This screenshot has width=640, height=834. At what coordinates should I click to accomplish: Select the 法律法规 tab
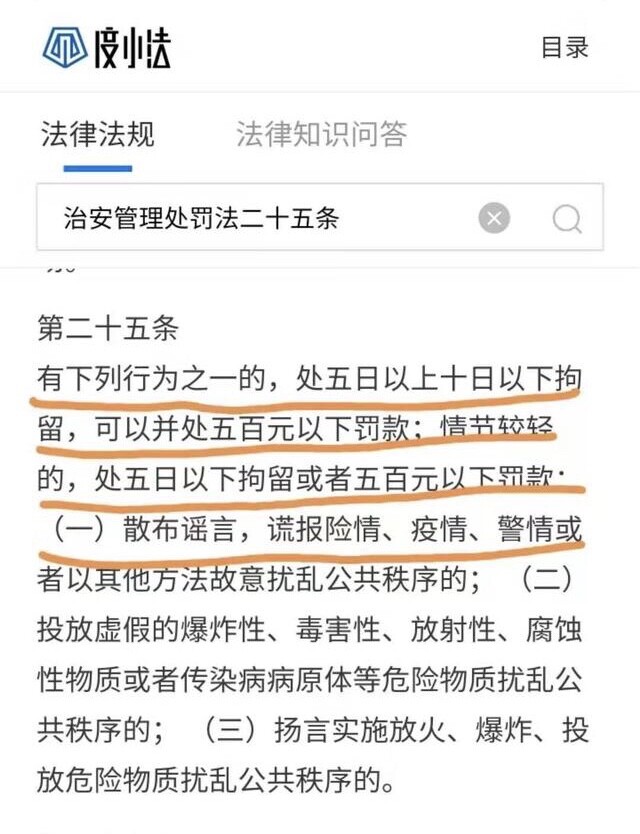point(98,134)
